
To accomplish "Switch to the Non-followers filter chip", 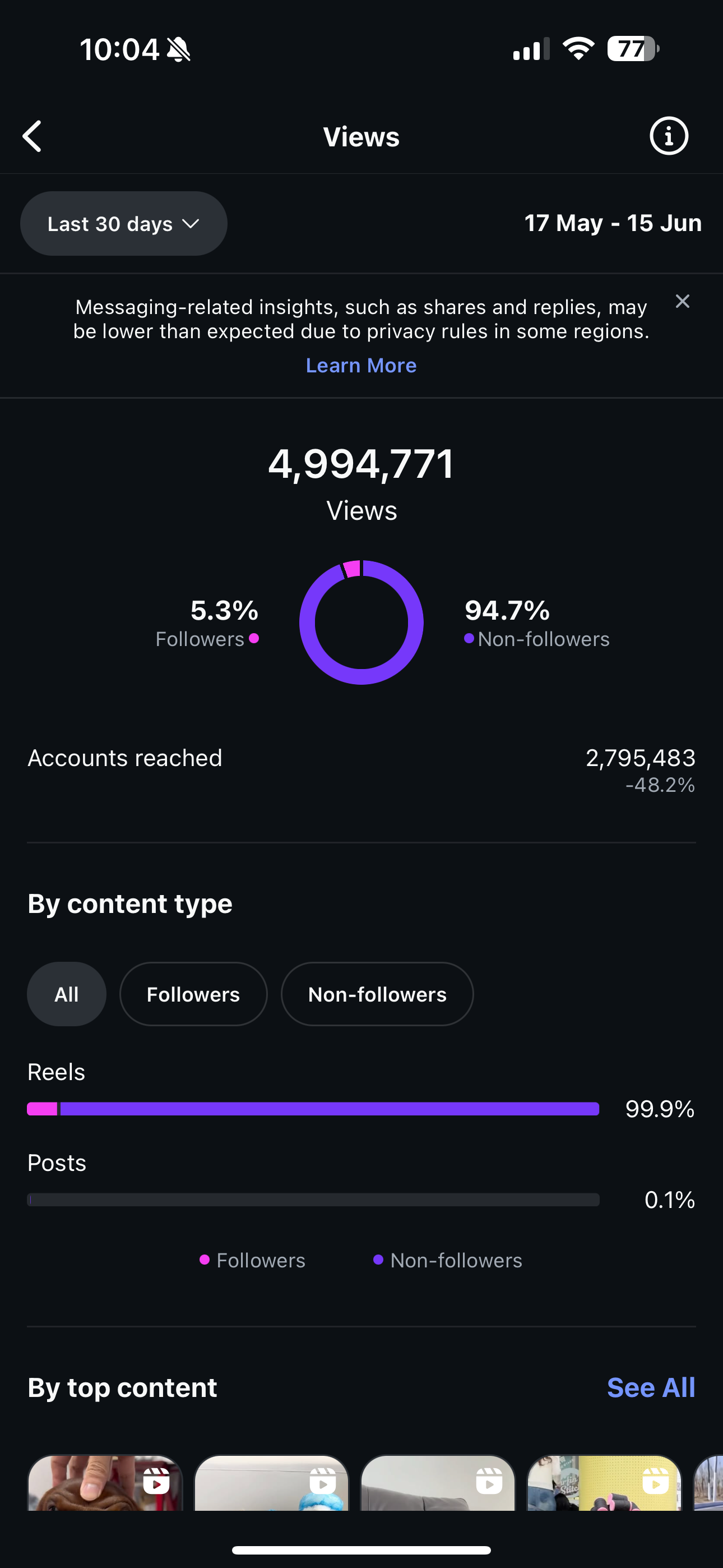I will point(377,994).
